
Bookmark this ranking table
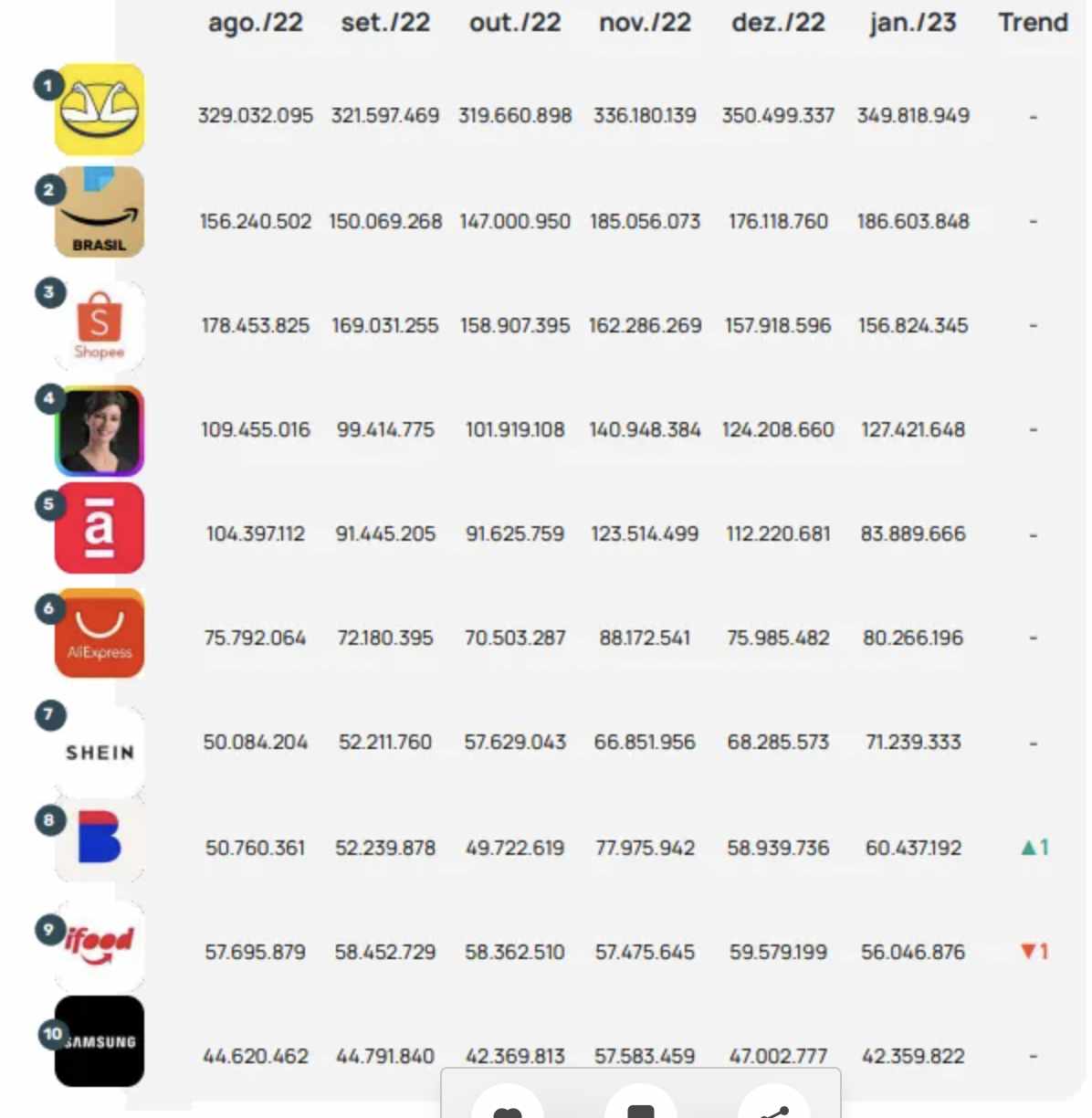click(641, 1107)
